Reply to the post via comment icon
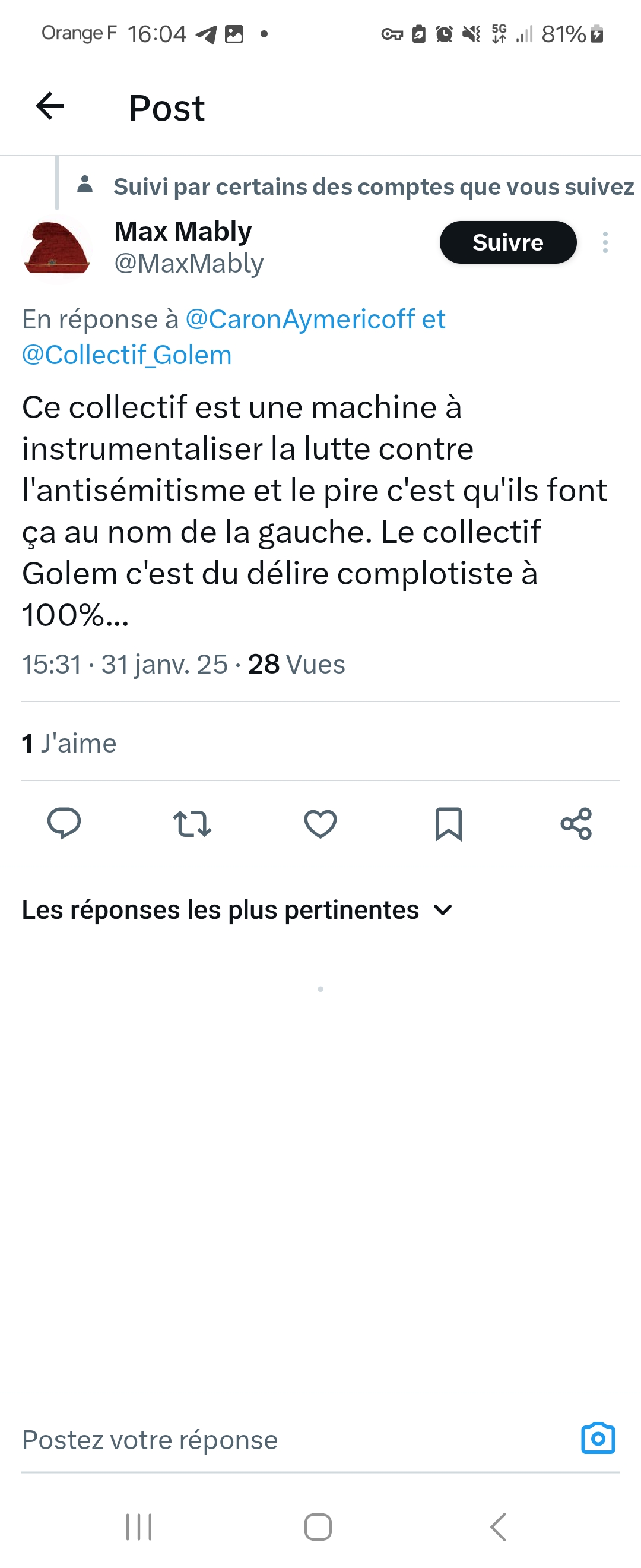Screen dimensions: 641x1568 64,824
